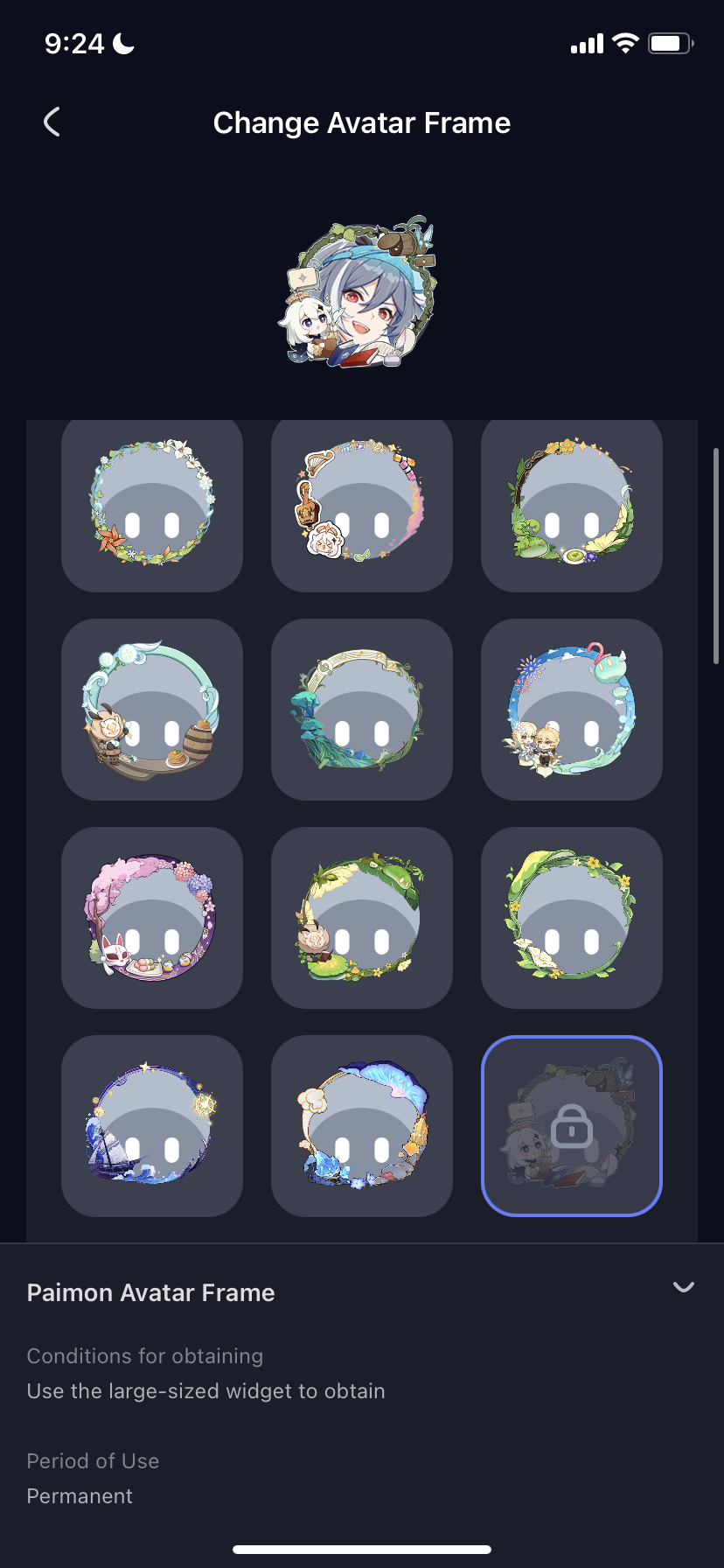The image size is (724, 1568).
Task: Pick the fireworks frame with blonde twins
Action: point(572,710)
